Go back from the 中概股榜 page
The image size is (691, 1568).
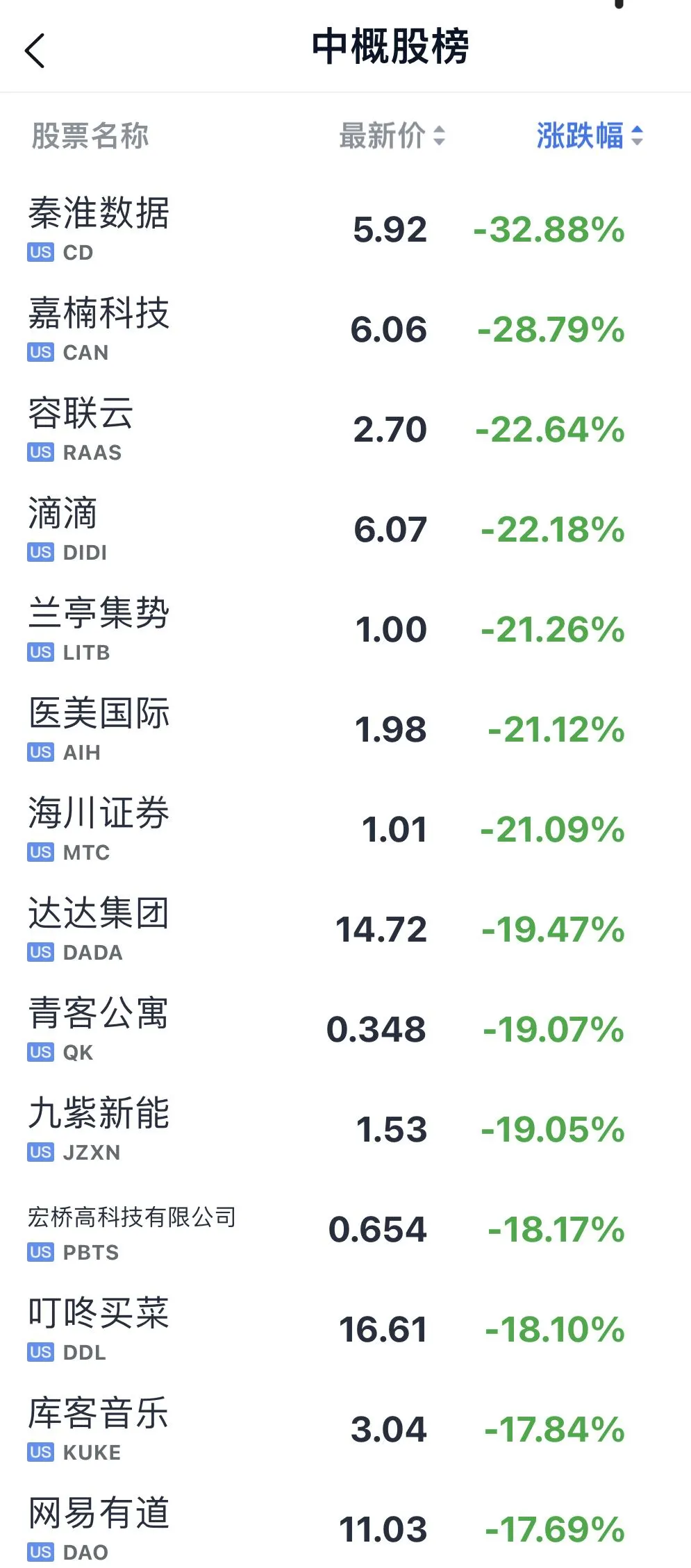tap(35, 51)
